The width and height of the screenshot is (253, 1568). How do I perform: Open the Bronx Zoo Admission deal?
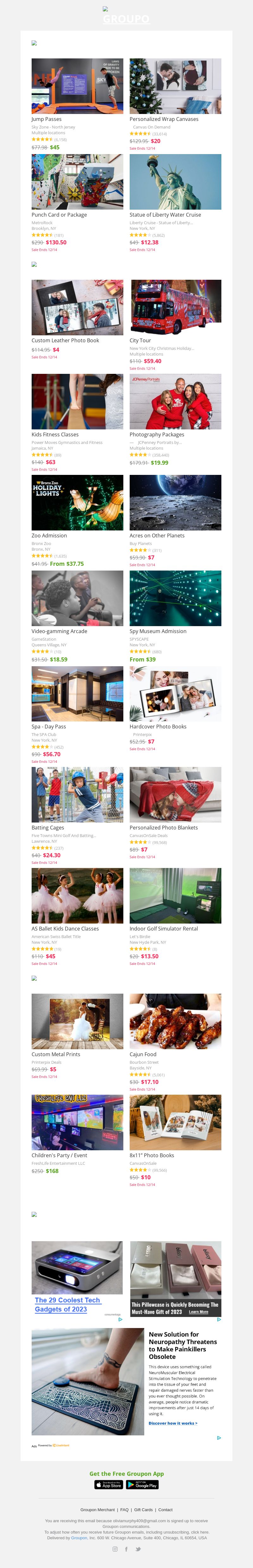coord(77,503)
